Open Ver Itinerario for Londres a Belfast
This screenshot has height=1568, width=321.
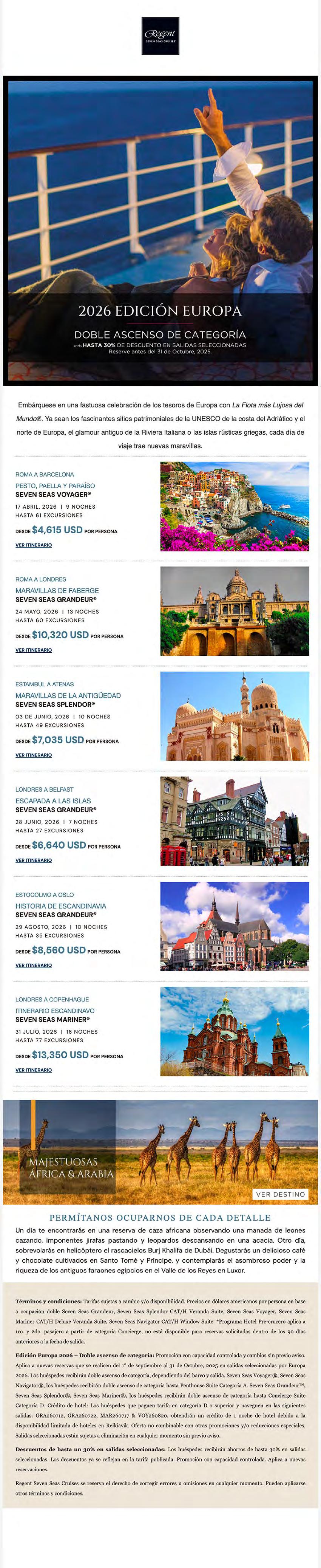[x=34, y=860]
